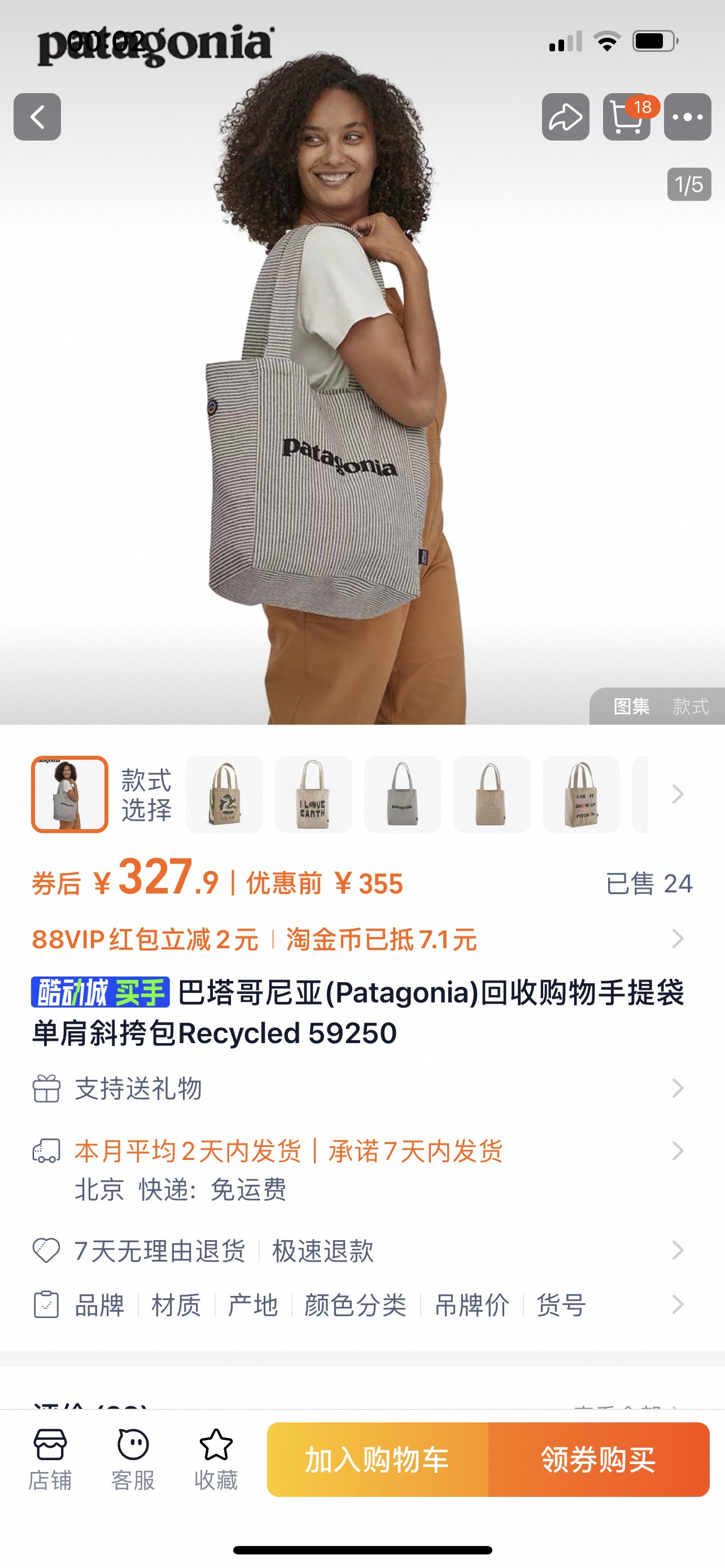Viewport: 725px width, 1568px height.
Task: Share this Patagonia bag listing
Action: click(566, 117)
